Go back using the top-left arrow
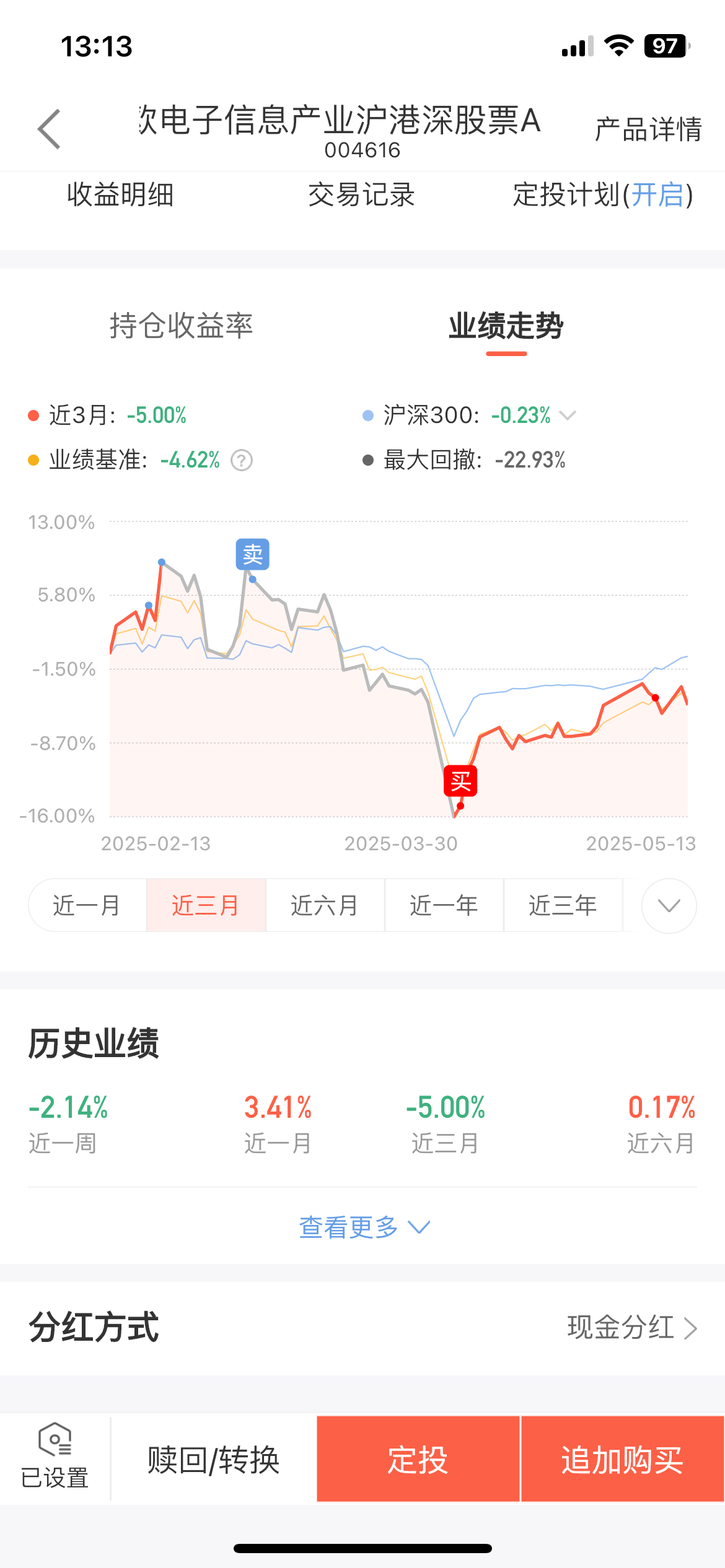 pyautogui.click(x=50, y=129)
